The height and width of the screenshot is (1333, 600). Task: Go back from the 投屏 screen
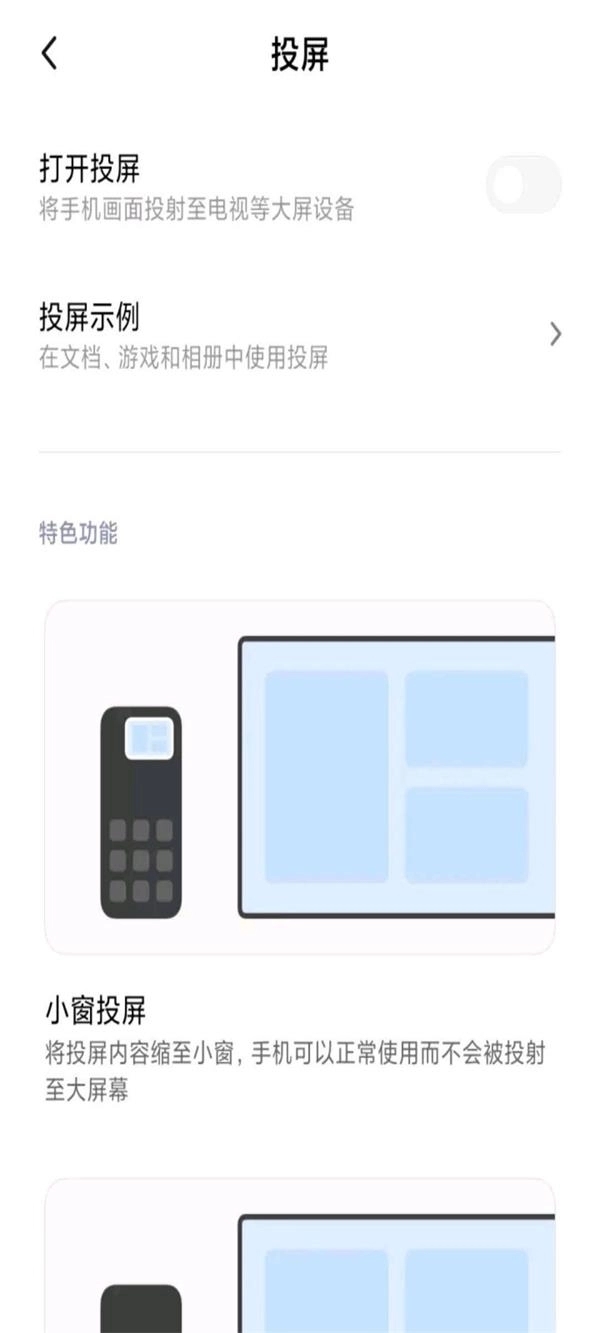[x=50, y=54]
